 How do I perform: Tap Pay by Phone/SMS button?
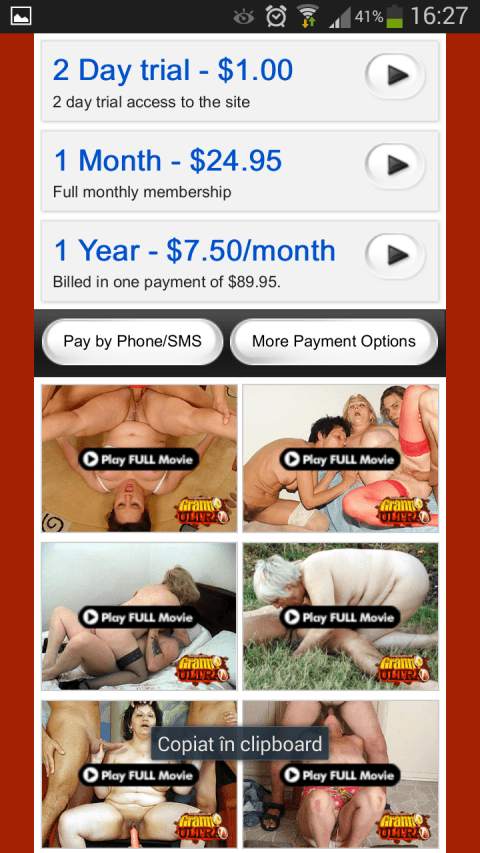pyautogui.click(x=132, y=342)
